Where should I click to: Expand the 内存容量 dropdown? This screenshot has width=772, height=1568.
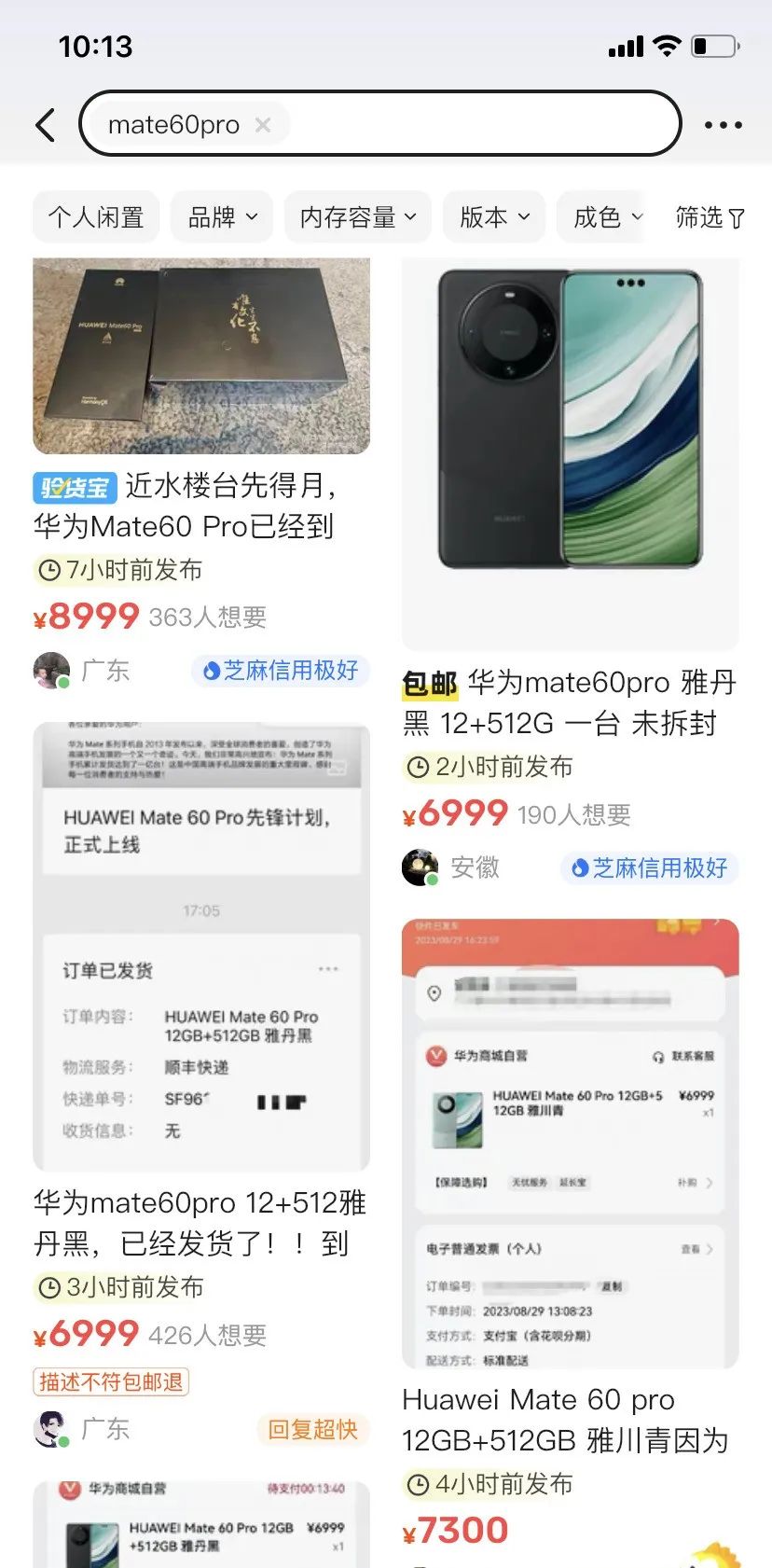(x=358, y=217)
